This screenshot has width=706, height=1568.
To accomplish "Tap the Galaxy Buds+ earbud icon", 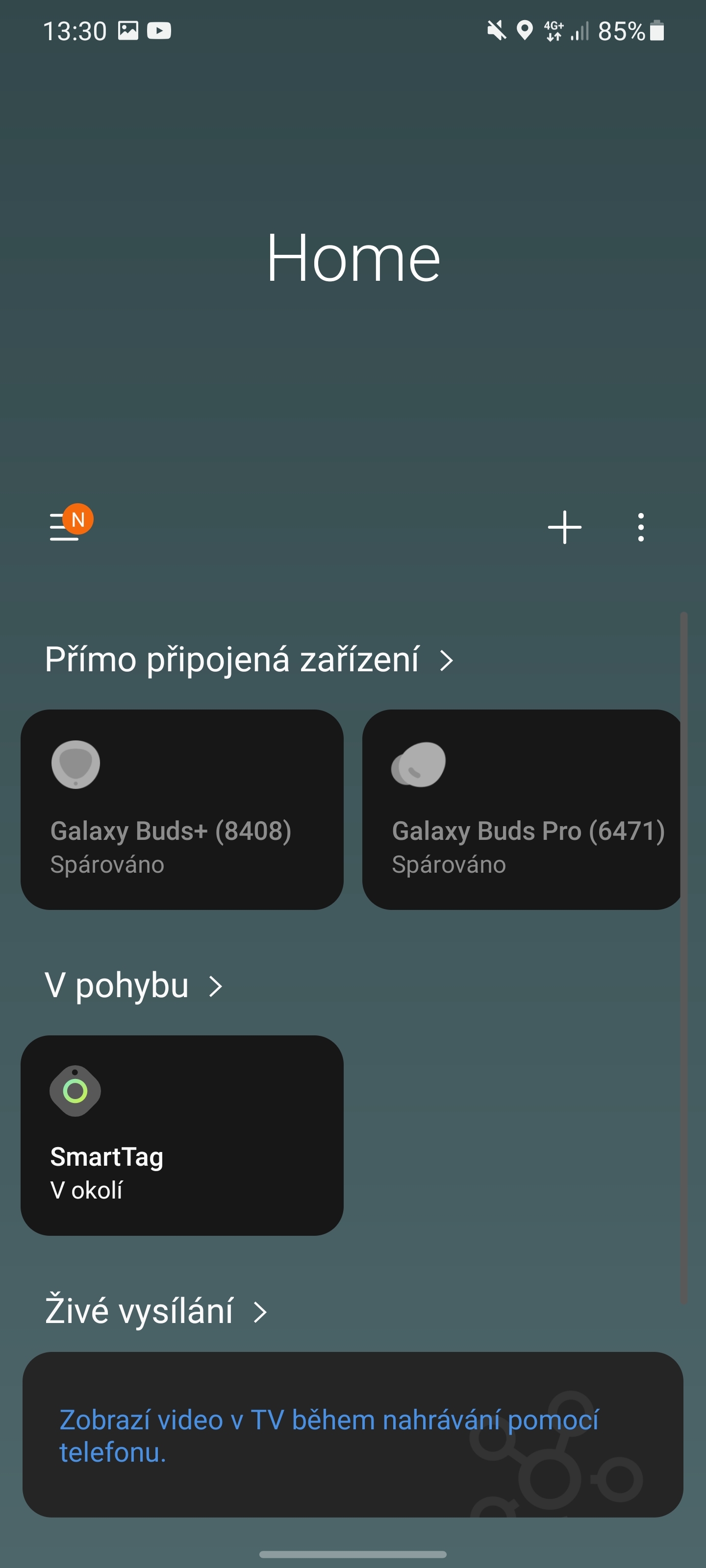I will coord(76,763).
